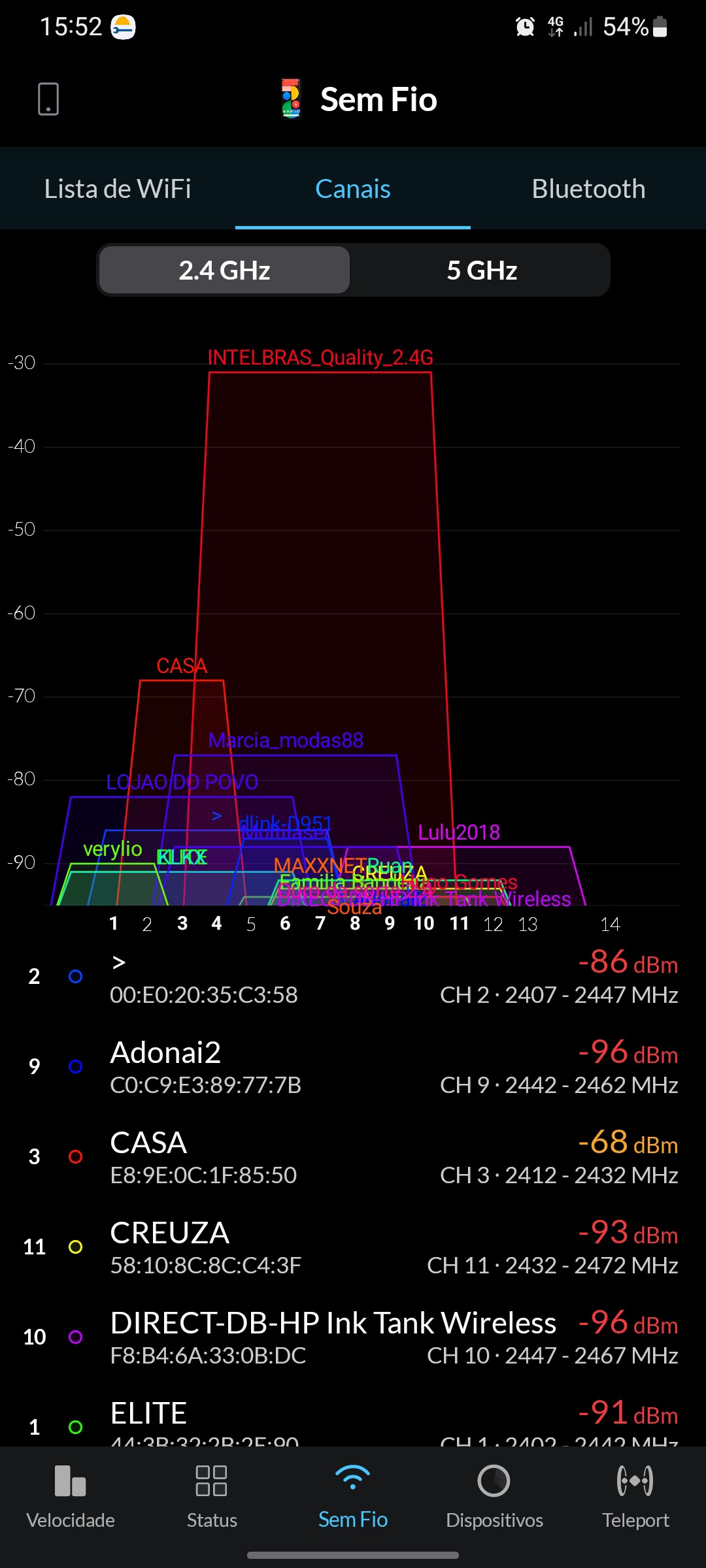Go to the Status tab
The height and width of the screenshot is (1568, 706).
(212, 1497)
